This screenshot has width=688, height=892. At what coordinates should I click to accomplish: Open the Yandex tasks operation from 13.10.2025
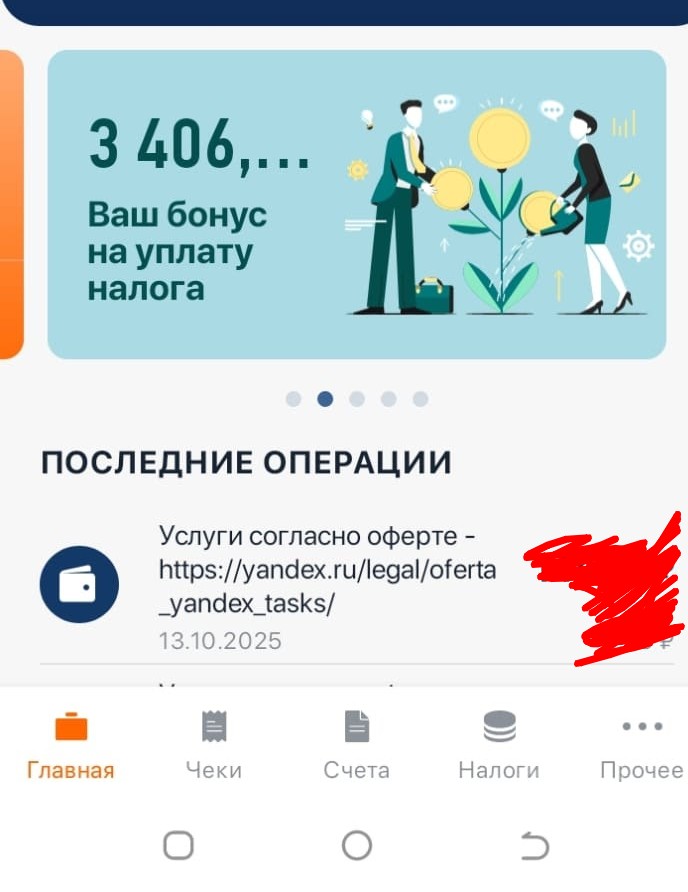pos(326,585)
